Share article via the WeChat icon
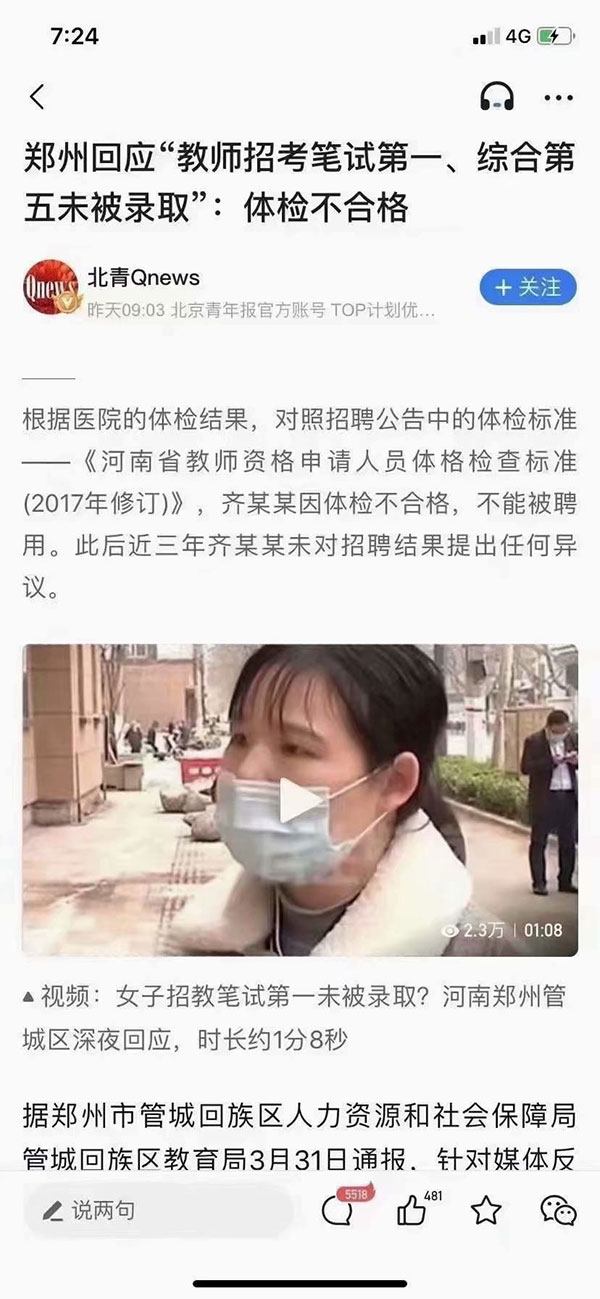This screenshot has height=1299, width=600. [558, 1211]
